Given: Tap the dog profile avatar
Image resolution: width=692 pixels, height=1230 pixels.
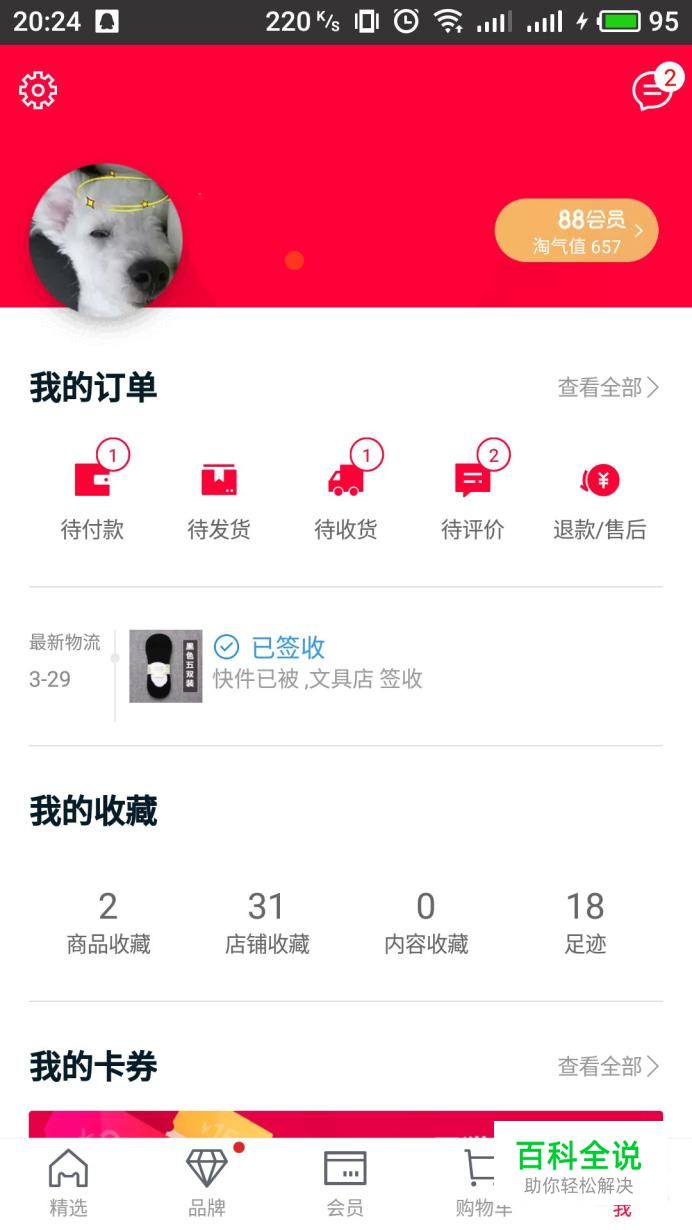Looking at the screenshot, I should pyautogui.click(x=106, y=241).
